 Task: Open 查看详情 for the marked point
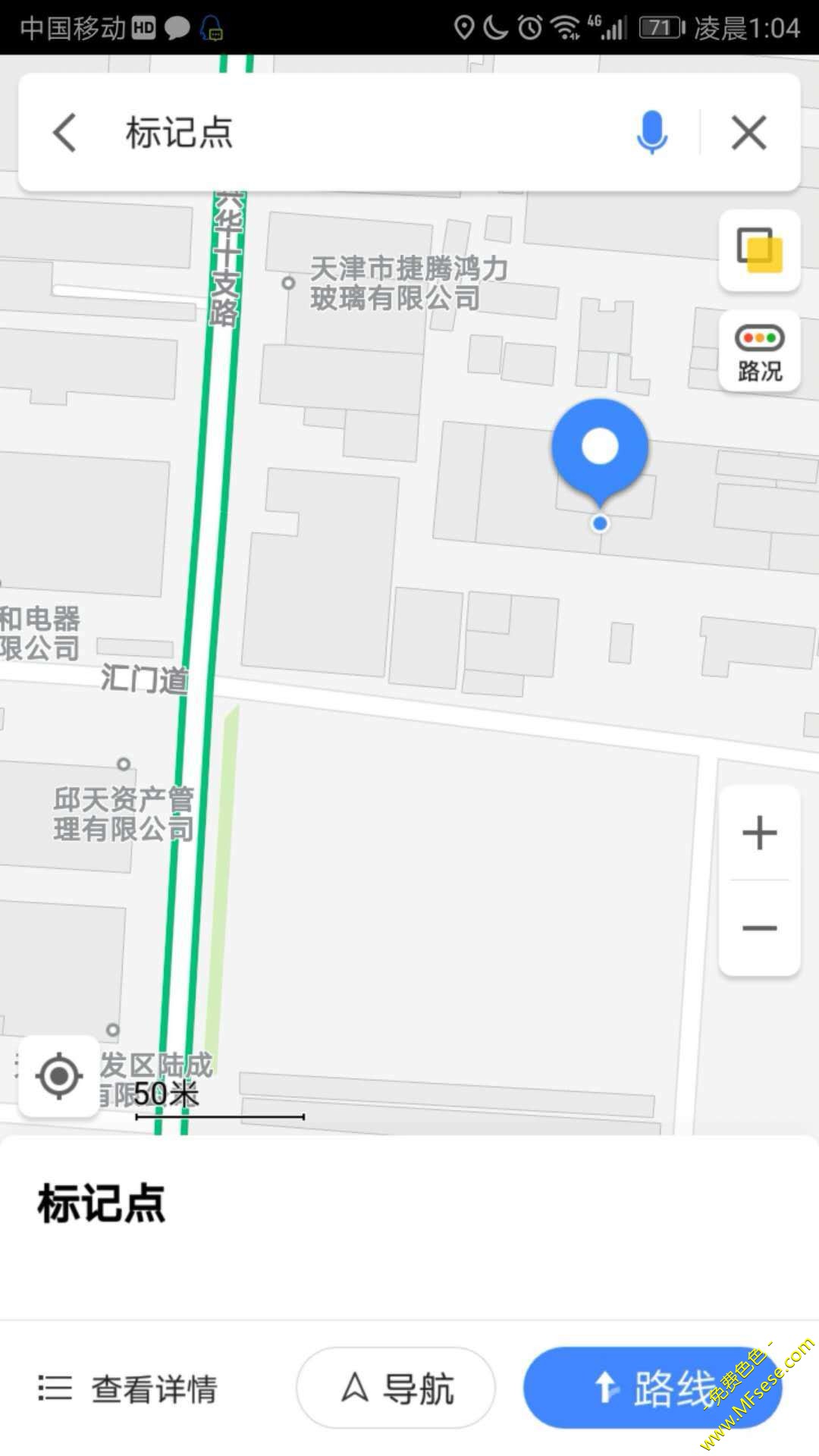pyautogui.click(x=129, y=1389)
